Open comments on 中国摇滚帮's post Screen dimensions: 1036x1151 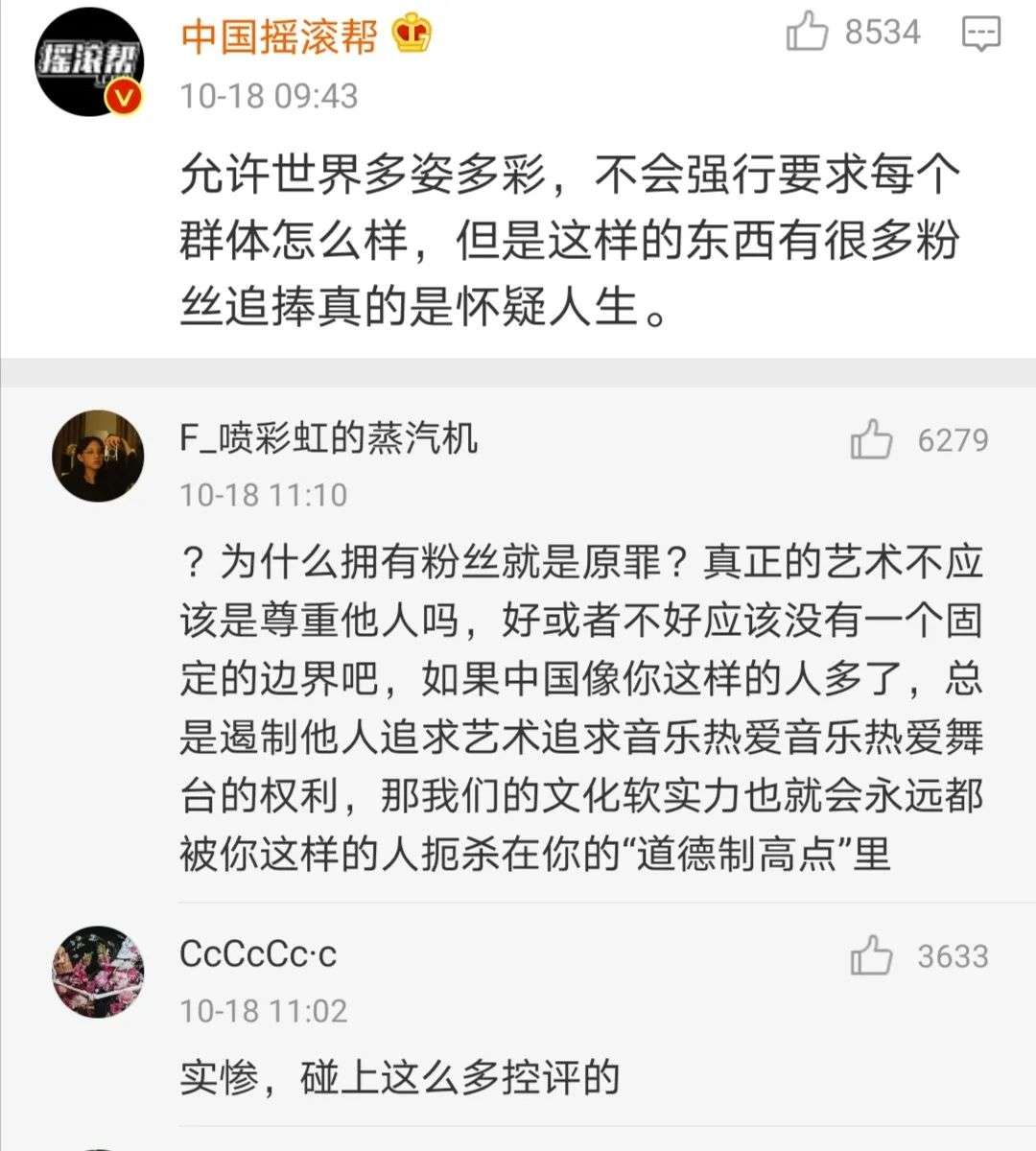[x=980, y=35]
